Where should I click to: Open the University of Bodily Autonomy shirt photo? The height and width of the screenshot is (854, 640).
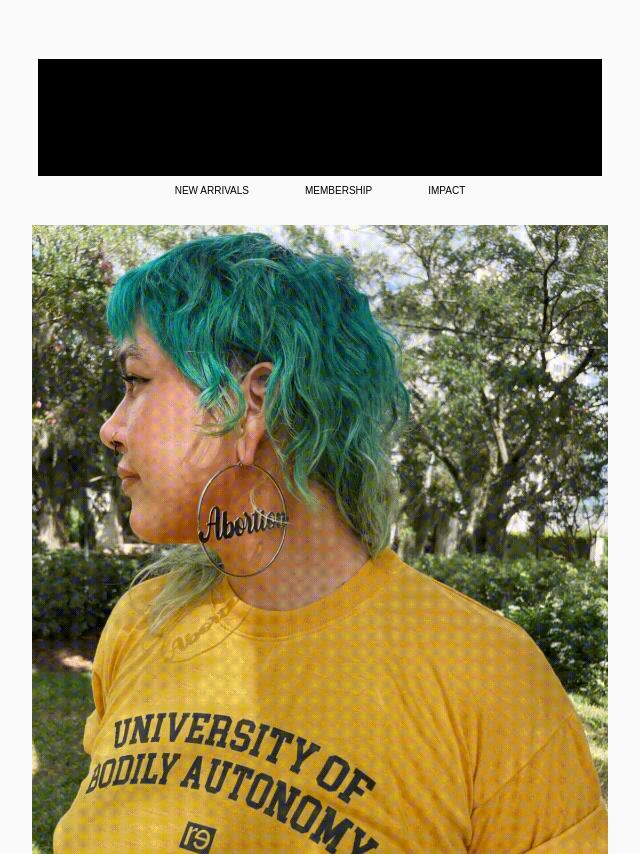(320, 539)
